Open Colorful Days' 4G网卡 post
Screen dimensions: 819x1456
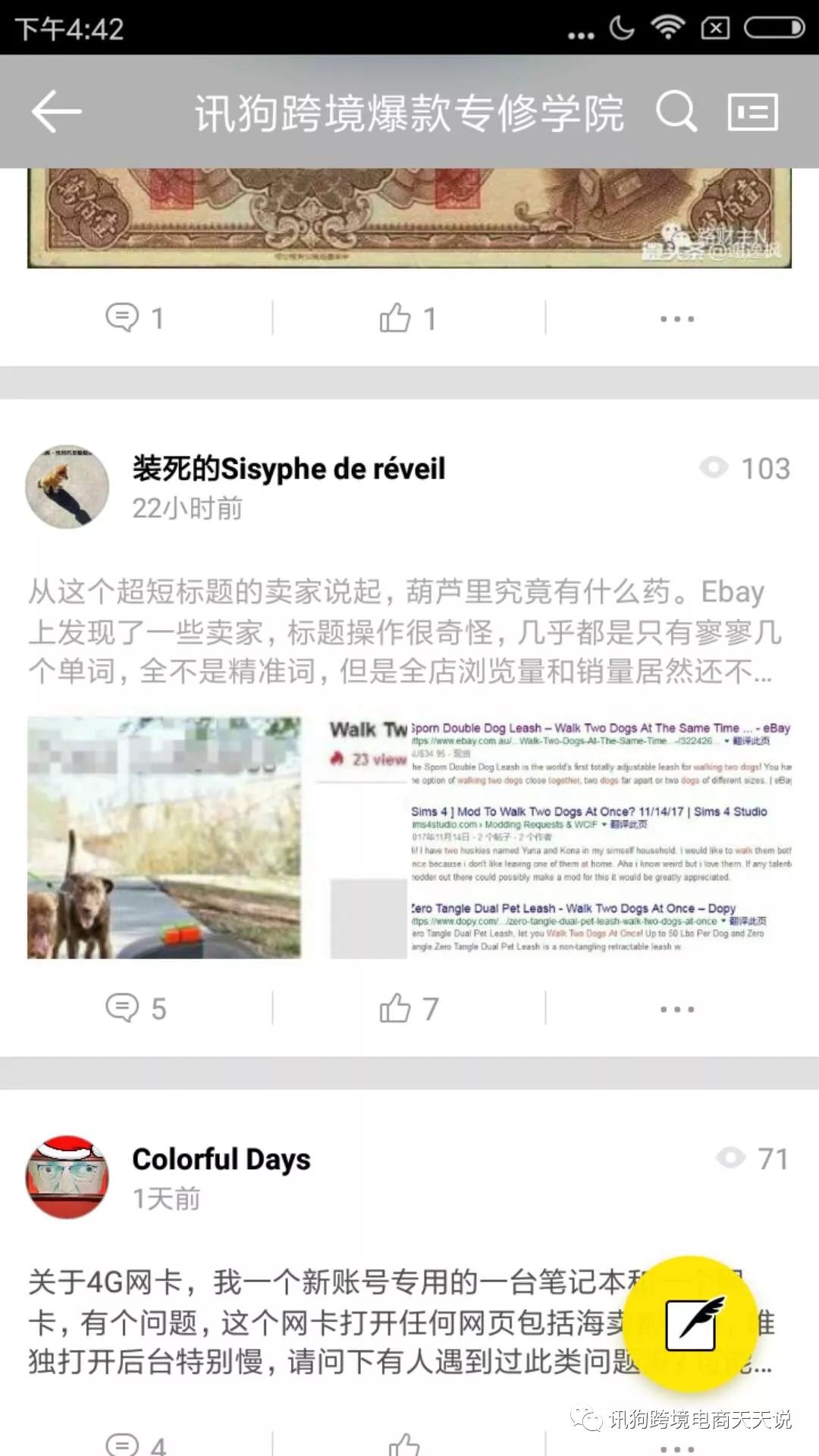318,1322
